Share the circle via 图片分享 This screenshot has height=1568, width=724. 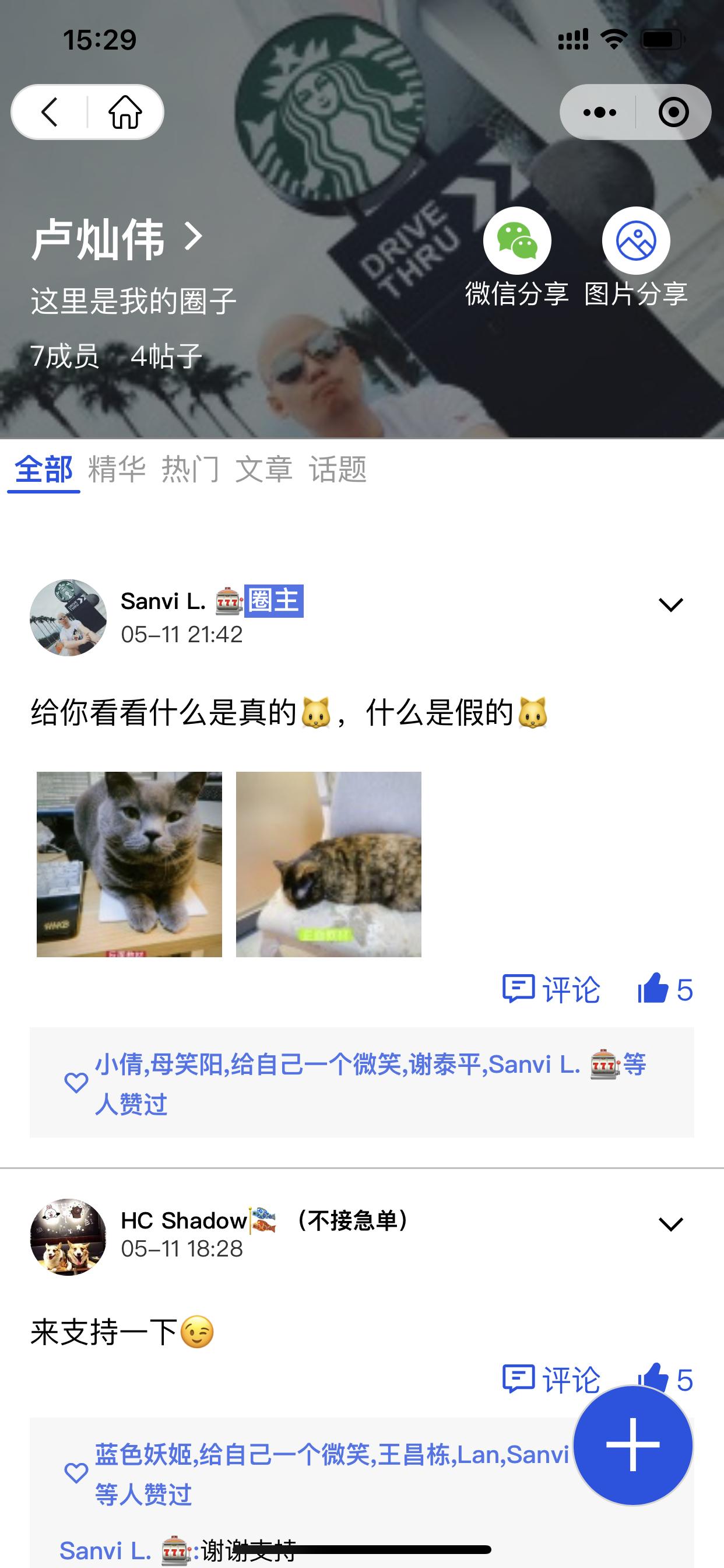pyautogui.click(x=636, y=242)
